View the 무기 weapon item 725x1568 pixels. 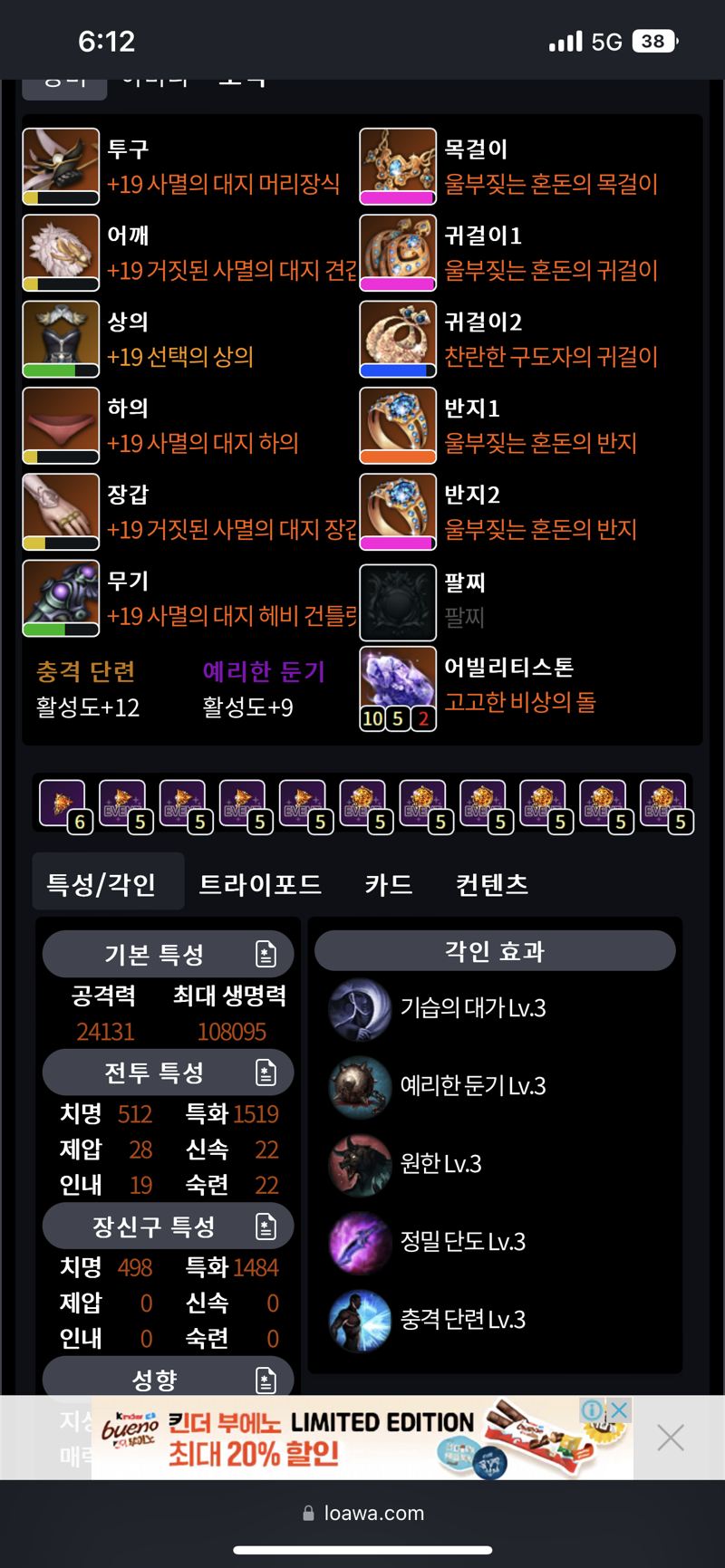click(61, 598)
